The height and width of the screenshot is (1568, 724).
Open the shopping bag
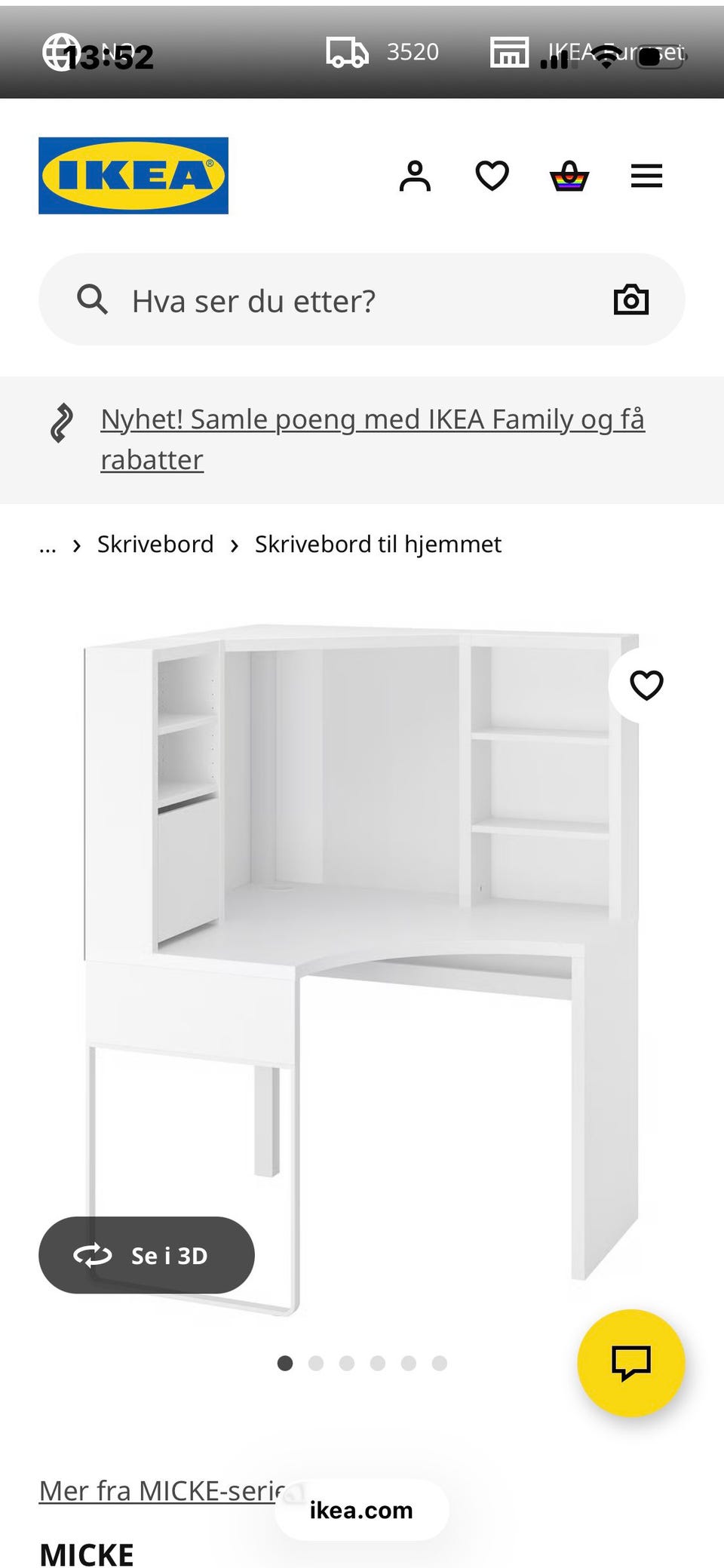[571, 176]
